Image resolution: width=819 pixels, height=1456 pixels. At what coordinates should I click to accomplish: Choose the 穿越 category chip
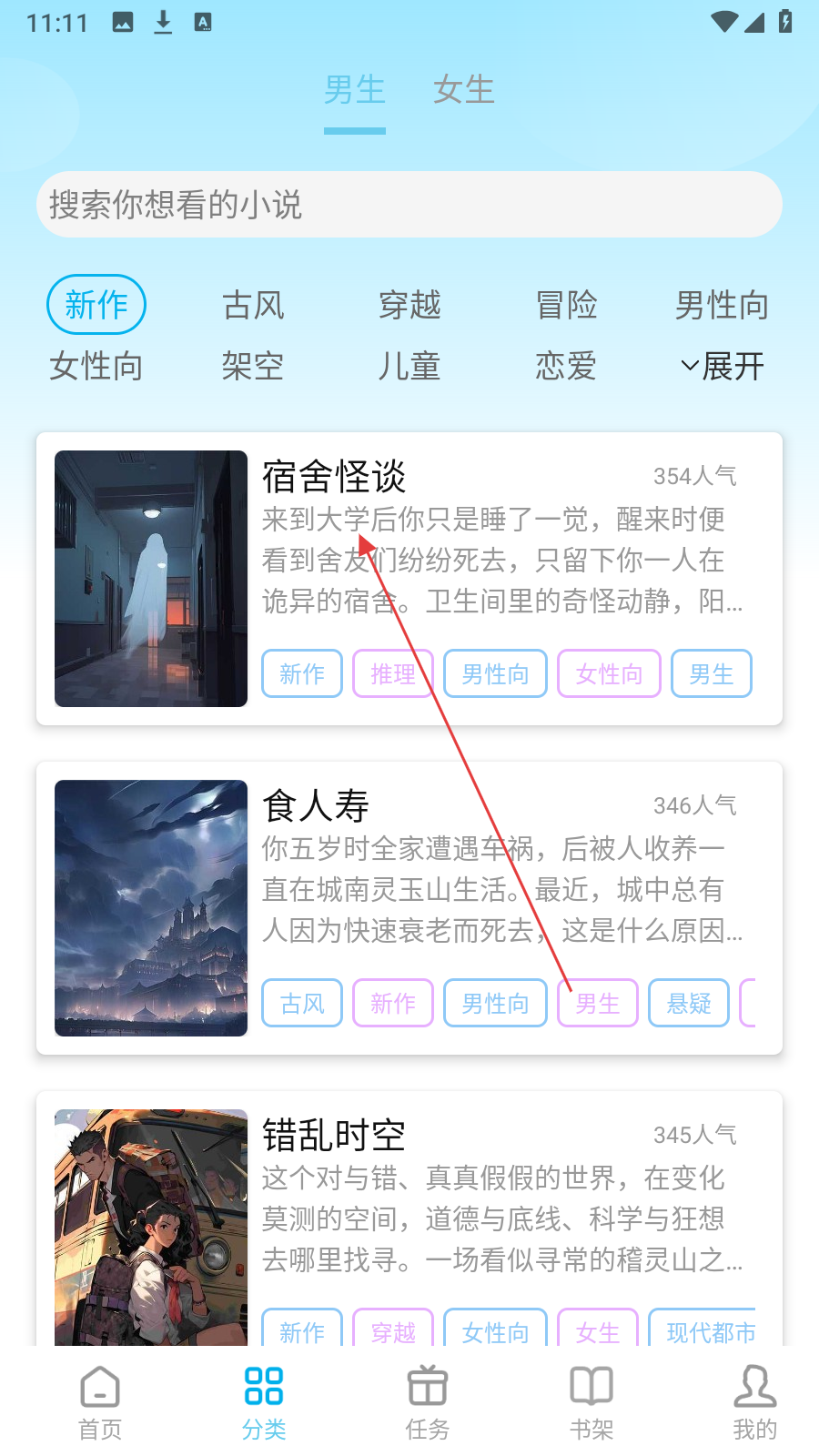409,305
